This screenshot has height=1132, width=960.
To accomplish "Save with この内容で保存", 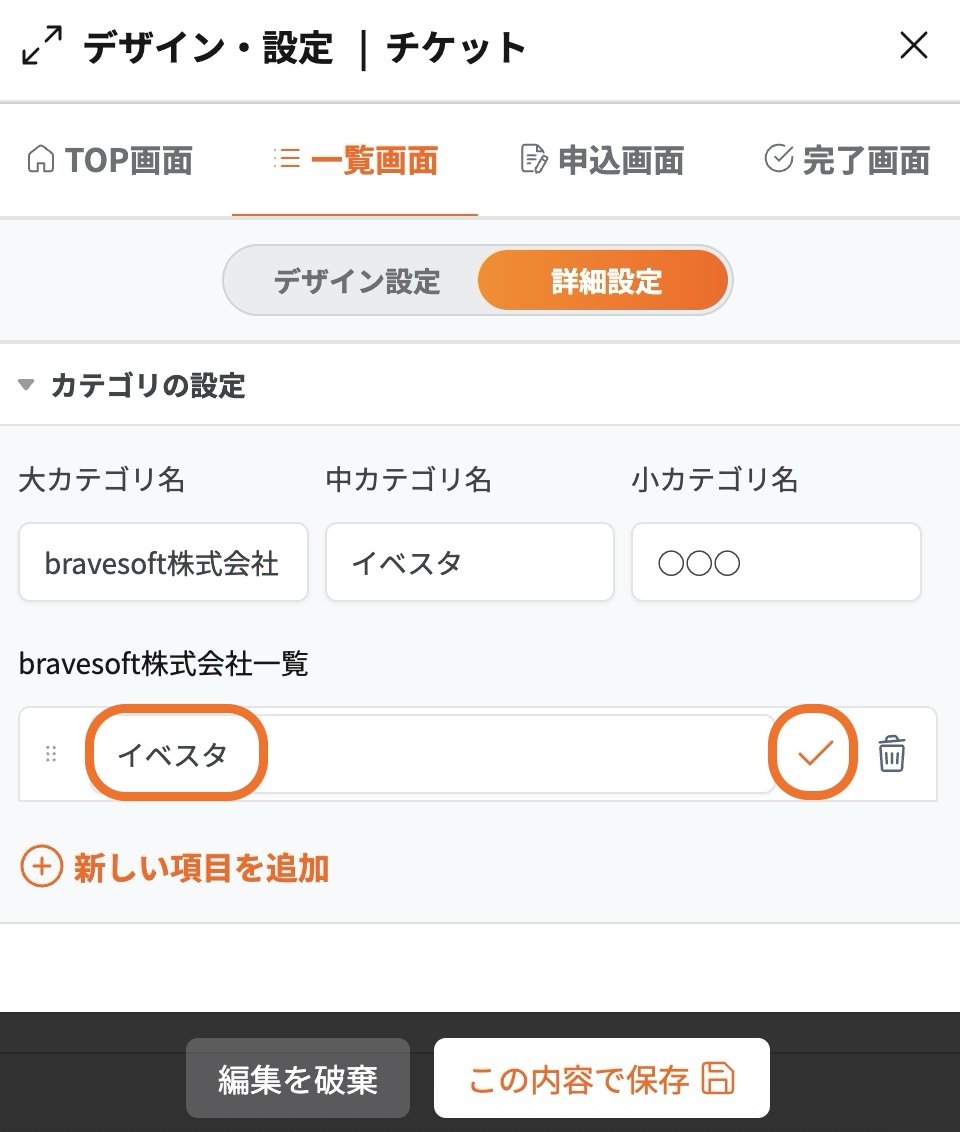I will coord(601,1079).
